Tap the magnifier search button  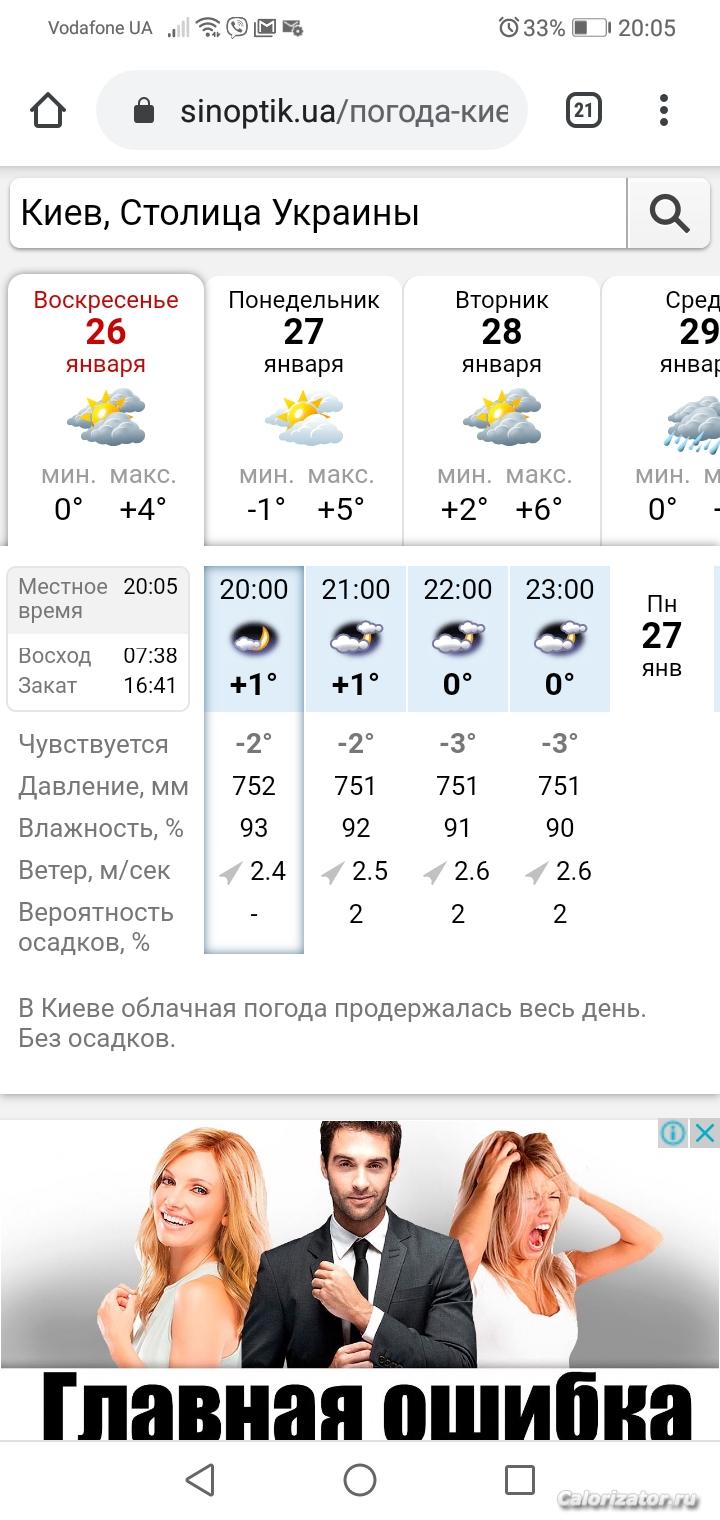pos(668,213)
